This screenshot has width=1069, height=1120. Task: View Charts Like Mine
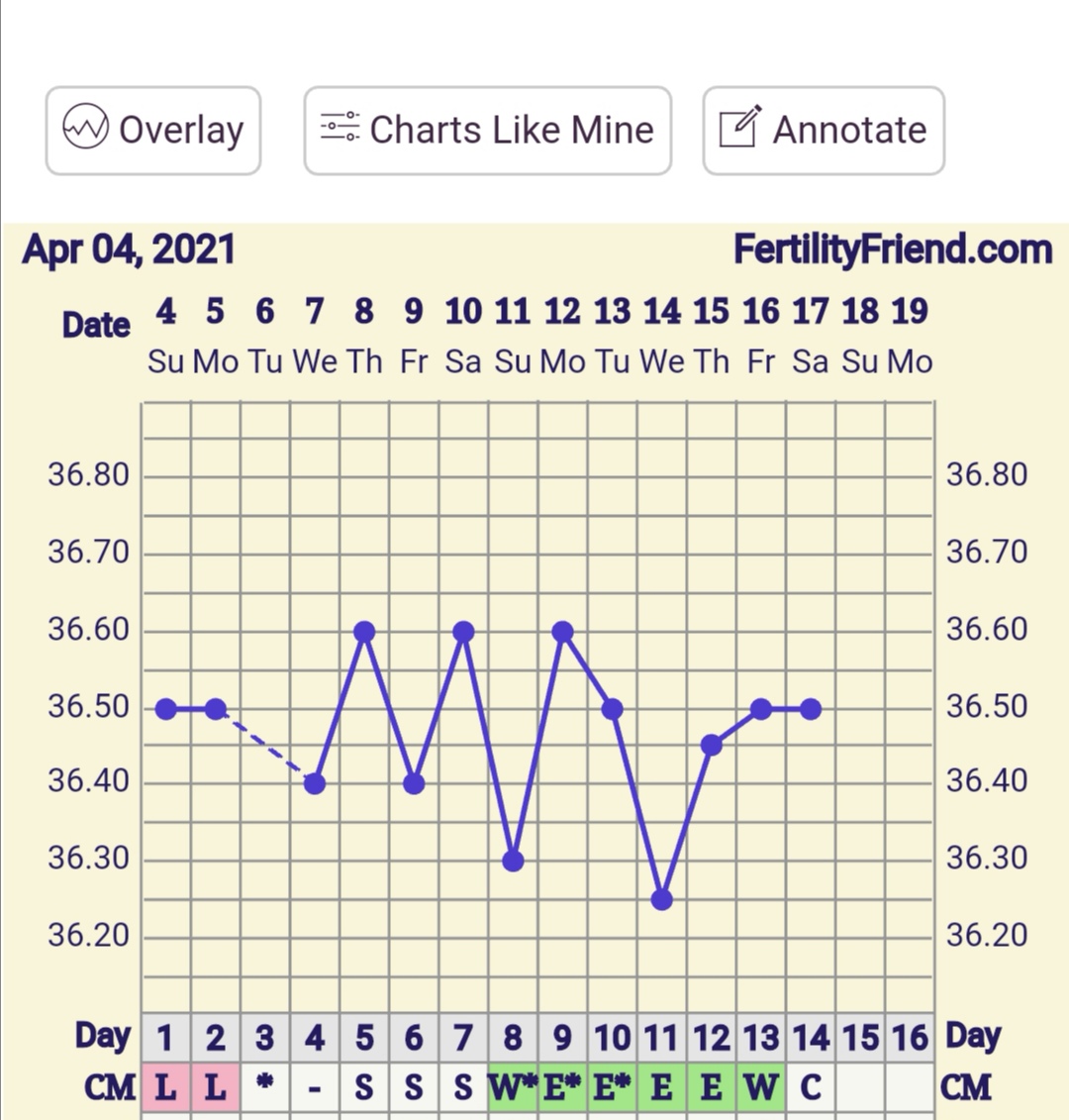487,131
